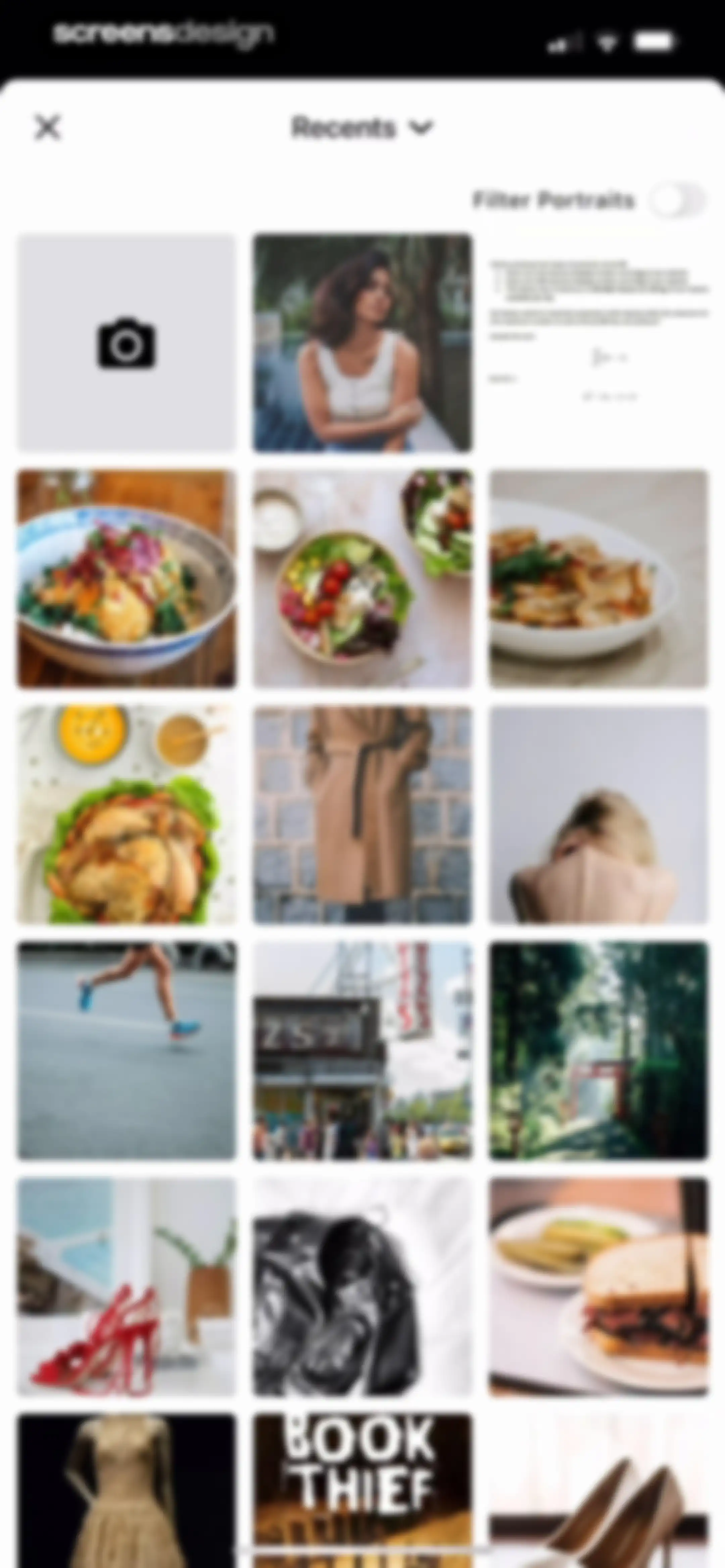Select the forest path photo
Screen dimensions: 725x1568
pos(598,1051)
